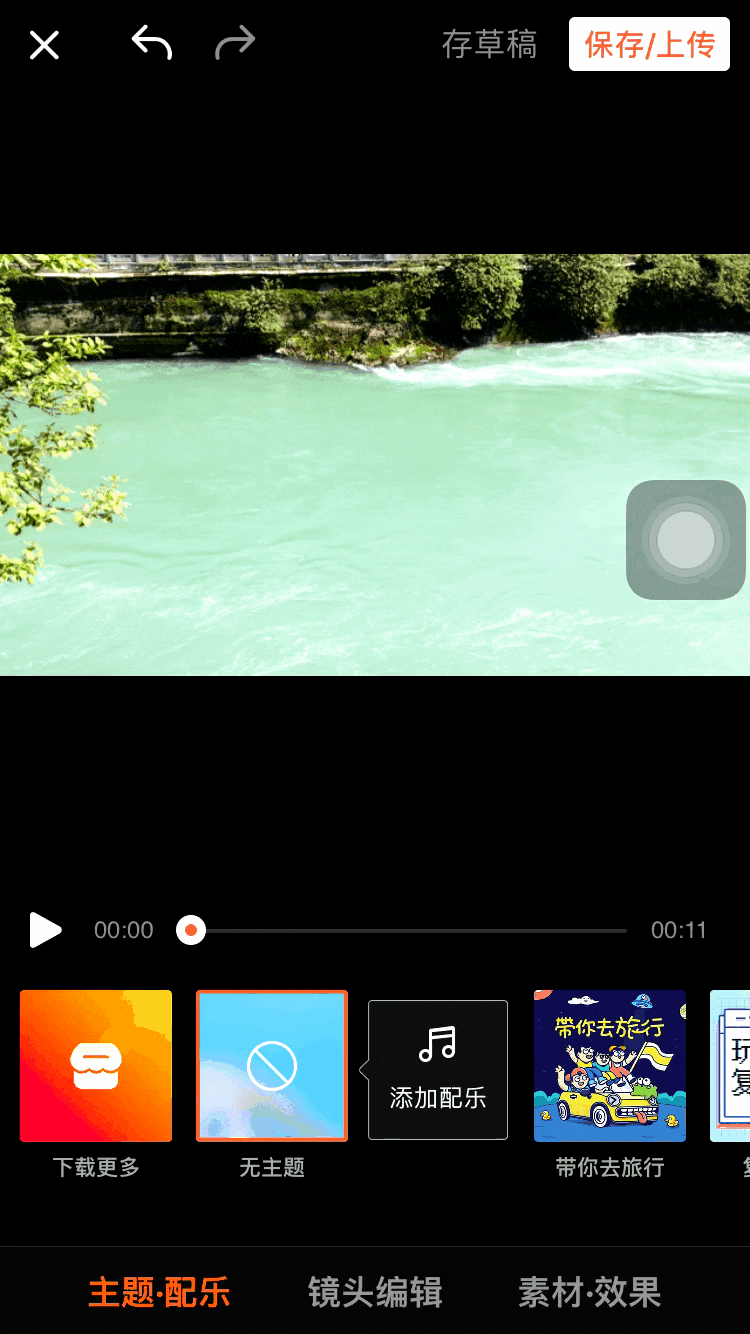Viewport: 750px width, 1334px height.
Task: Undo the last edit
Action: 152,43
